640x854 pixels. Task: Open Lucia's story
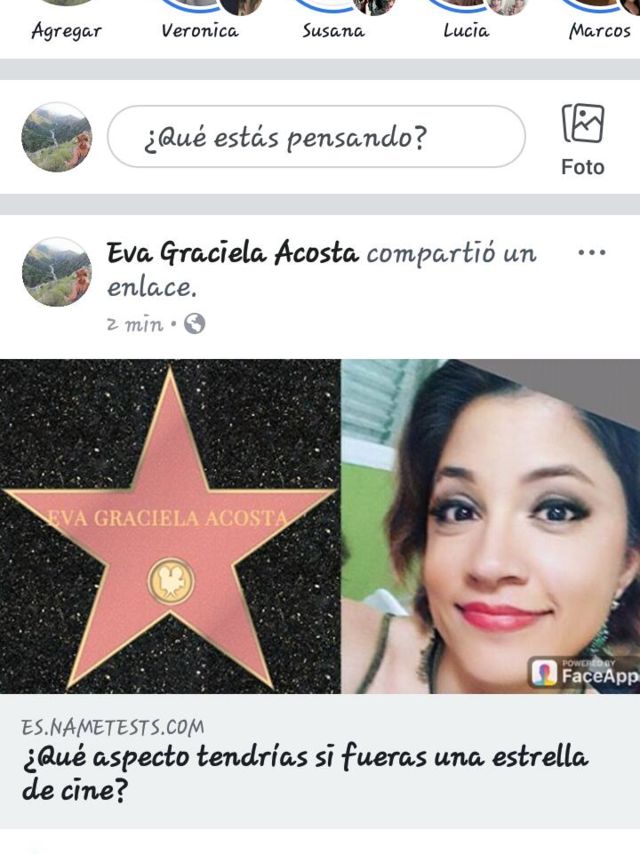[466, 22]
